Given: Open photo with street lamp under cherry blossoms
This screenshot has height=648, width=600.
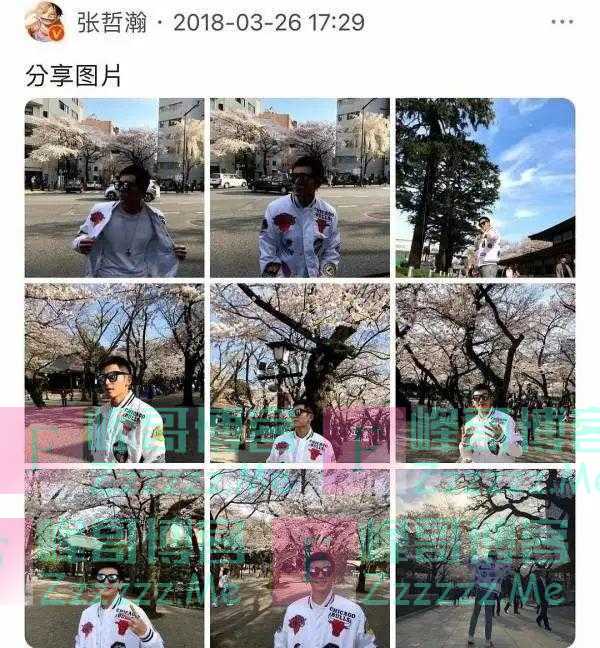Looking at the screenshot, I should [300, 372].
